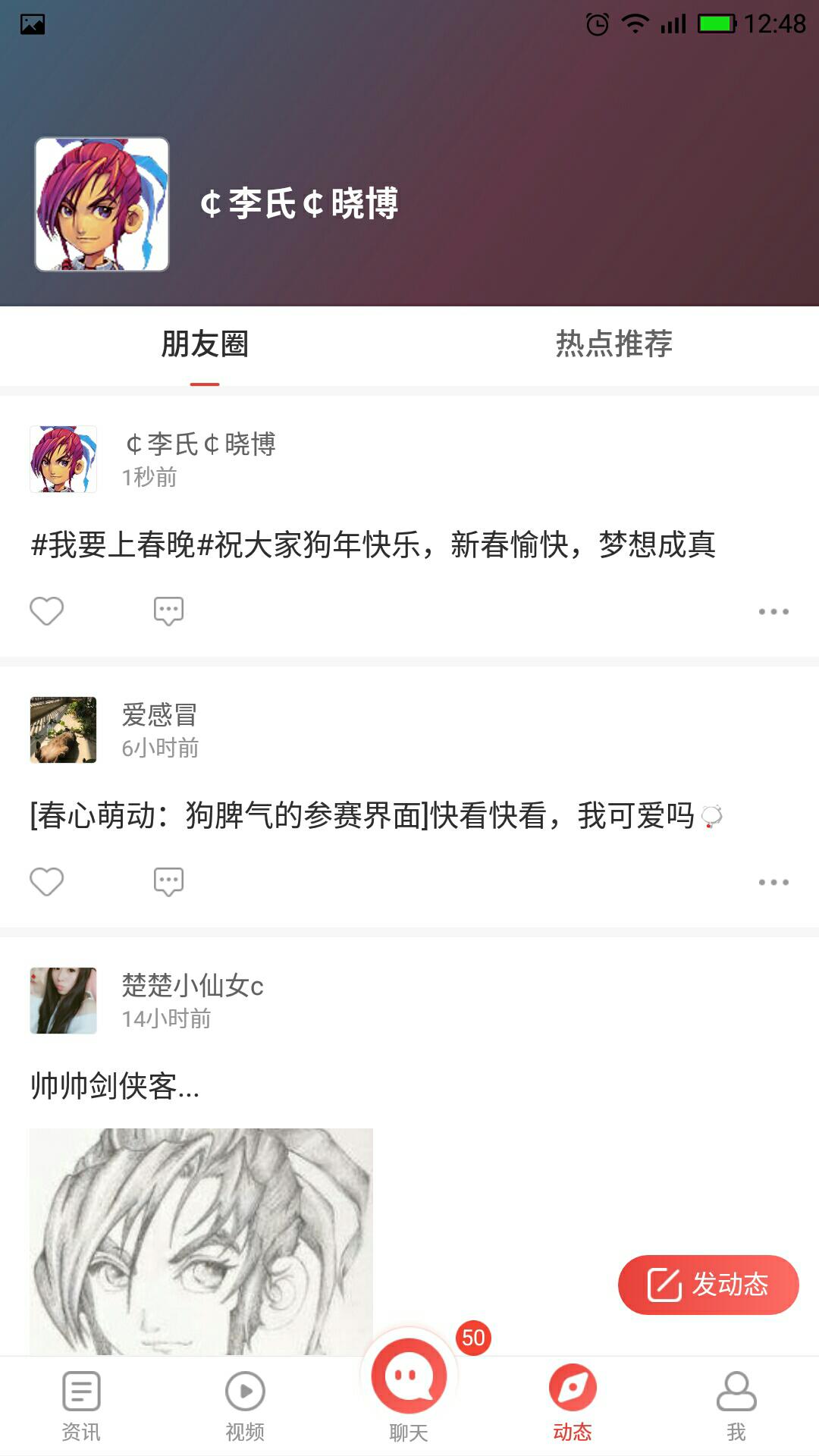Open more options on 爱感冒's post
Image resolution: width=819 pixels, height=1456 pixels.
pyautogui.click(x=773, y=882)
